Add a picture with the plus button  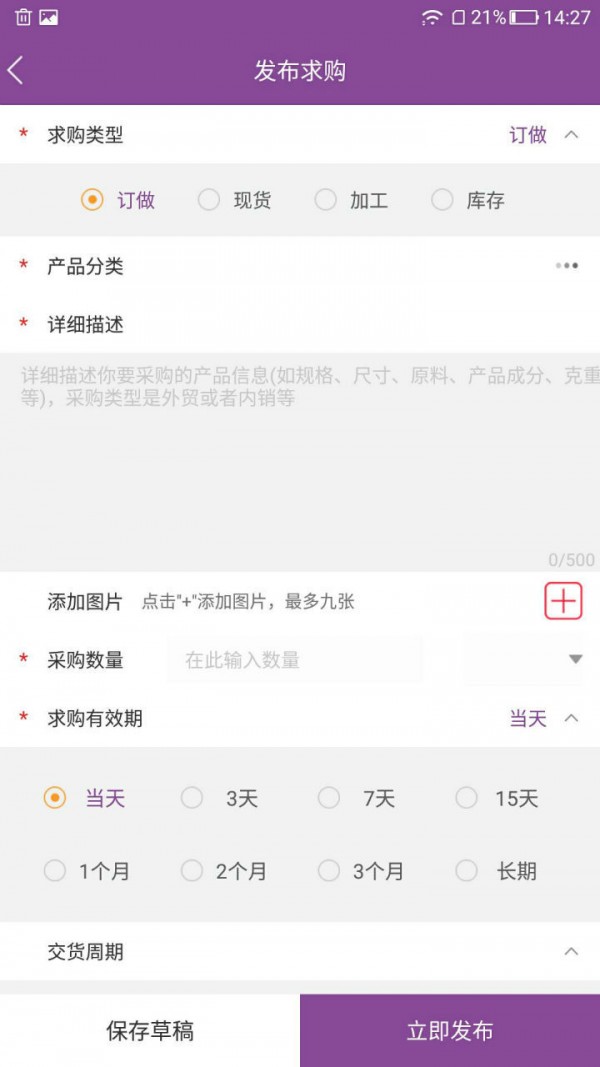pyautogui.click(x=563, y=601)
